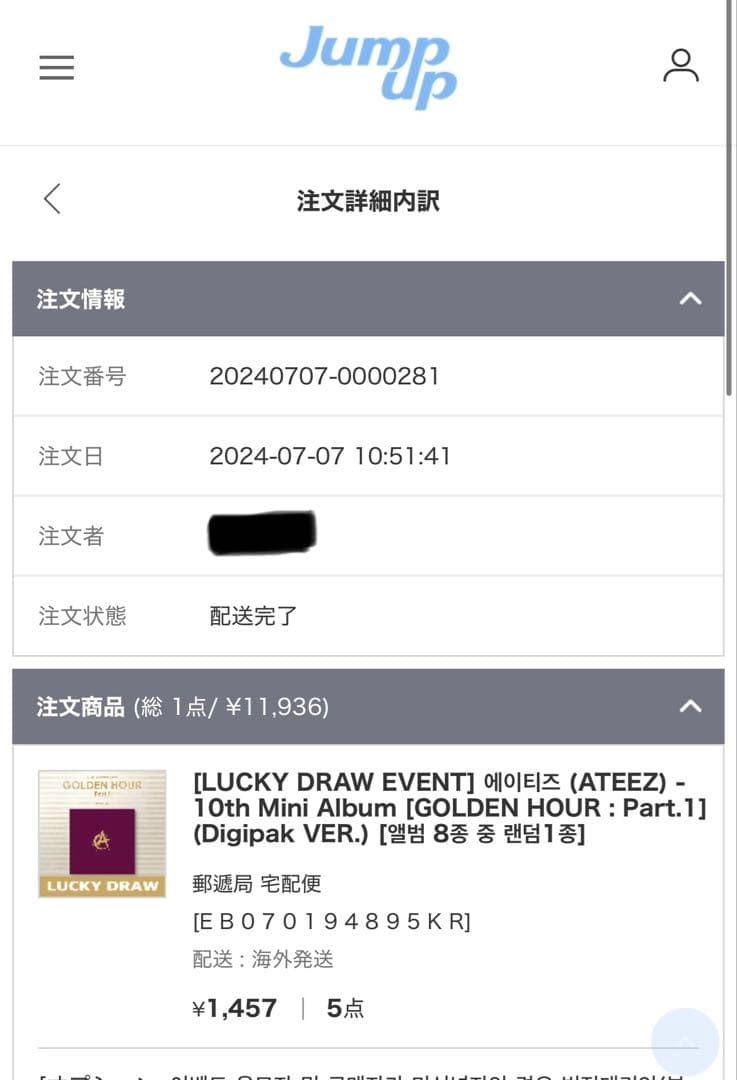Collapse the 注文商品 section
Viewport: 737px width, 1080px height.
(x=690, y=706)
